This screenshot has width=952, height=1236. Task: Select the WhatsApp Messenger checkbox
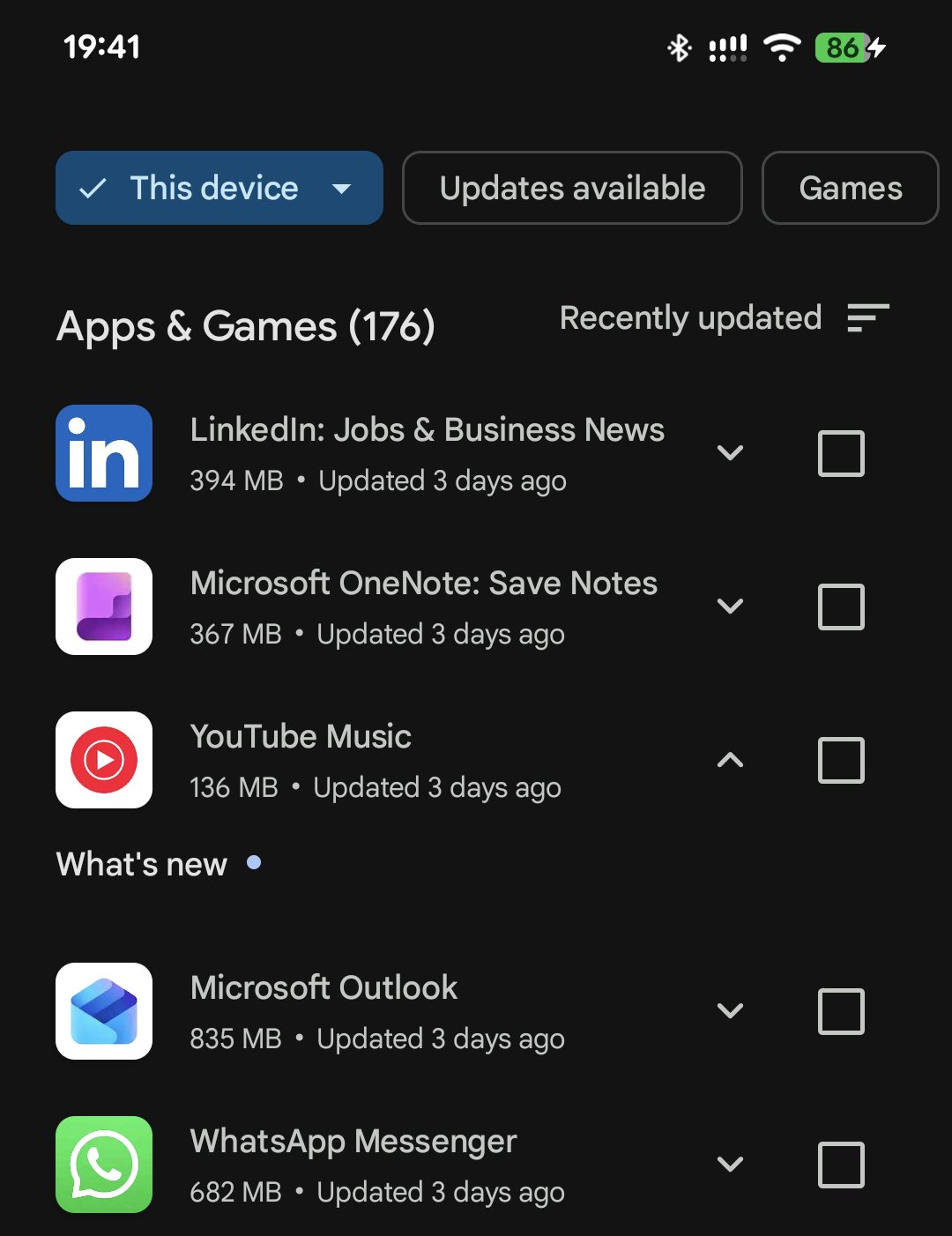[x=841, y=1165]
